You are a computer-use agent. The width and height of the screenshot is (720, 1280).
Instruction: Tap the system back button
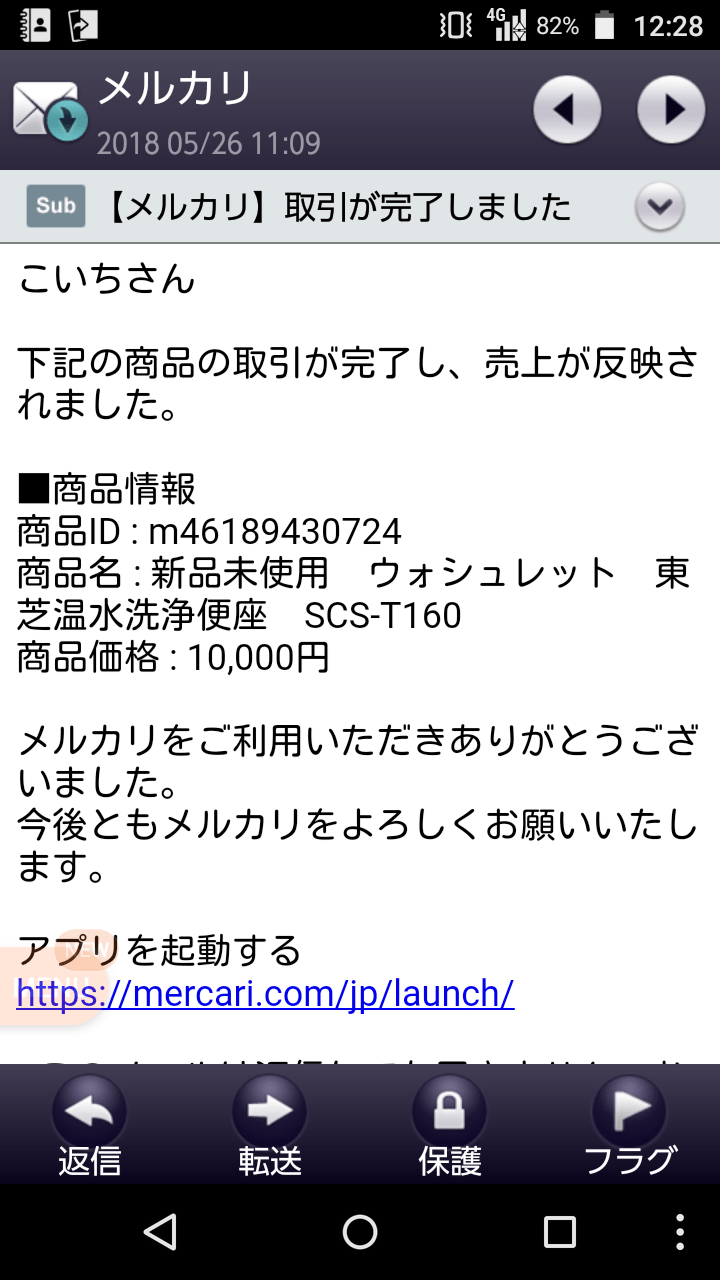coord(160,1232)
